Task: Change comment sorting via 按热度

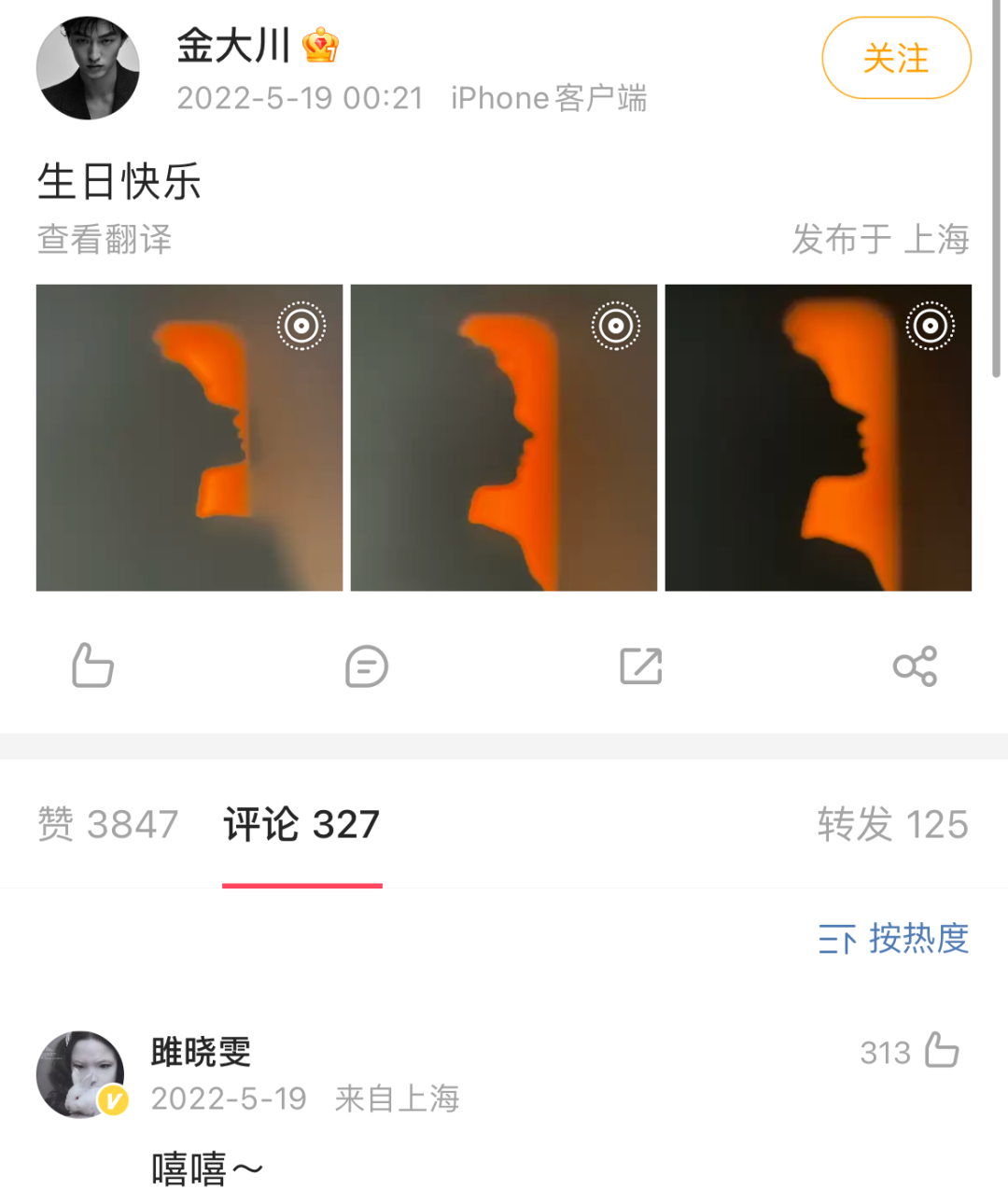Action: (893, 938)
